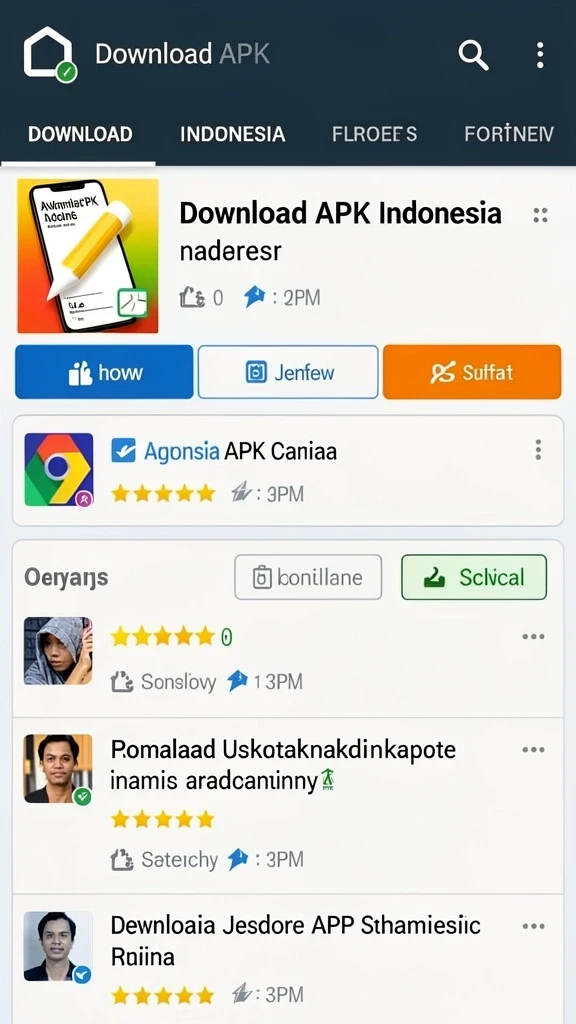Switch to the FLROEFS tab
Screen dimensions: 576x1024
pyautogui.click(x=374, y=135)
